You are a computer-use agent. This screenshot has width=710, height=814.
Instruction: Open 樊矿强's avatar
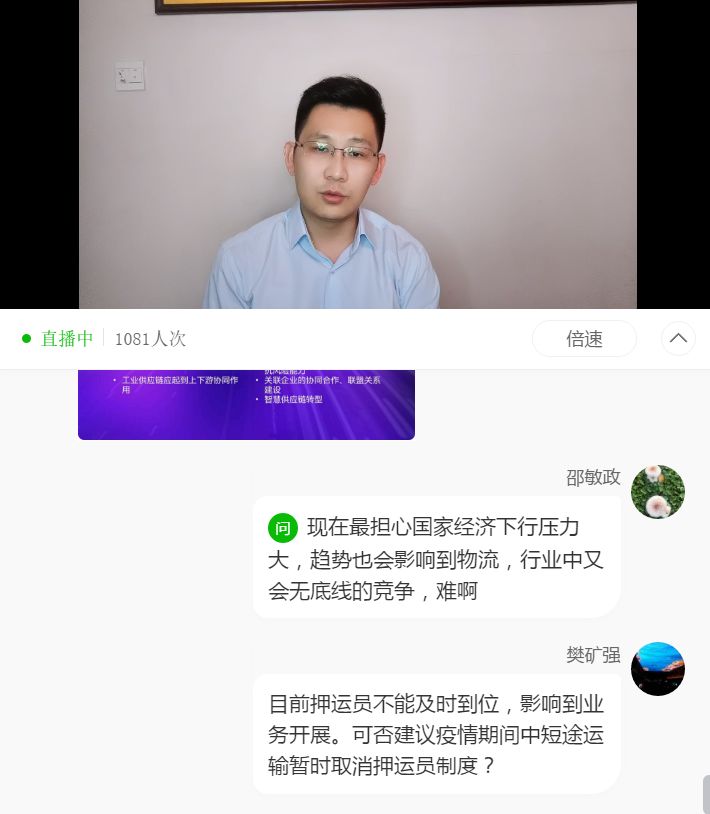point(658,669)
